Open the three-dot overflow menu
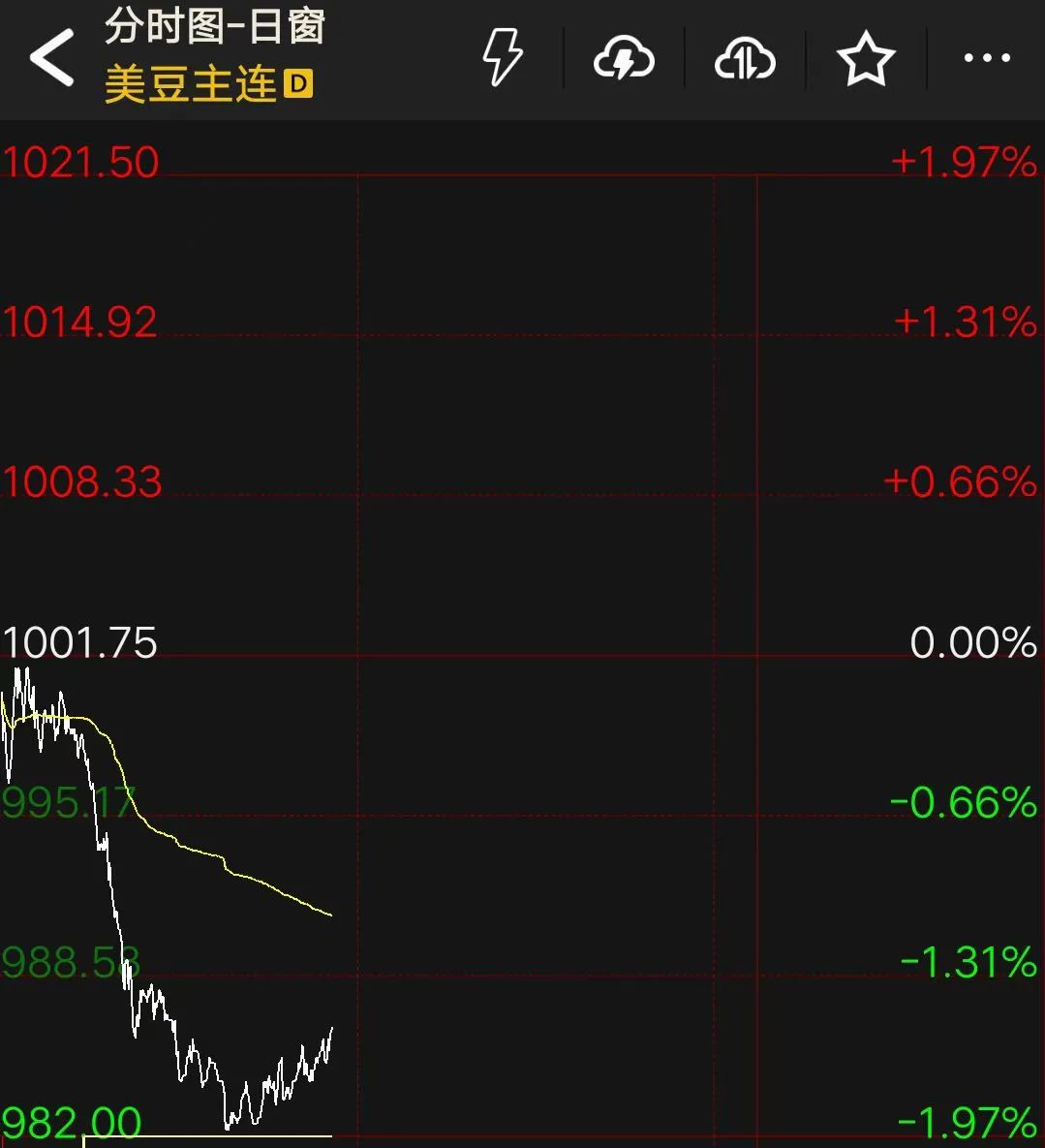The height and width of the screenshot is (1148, 1045). [986, 59]
